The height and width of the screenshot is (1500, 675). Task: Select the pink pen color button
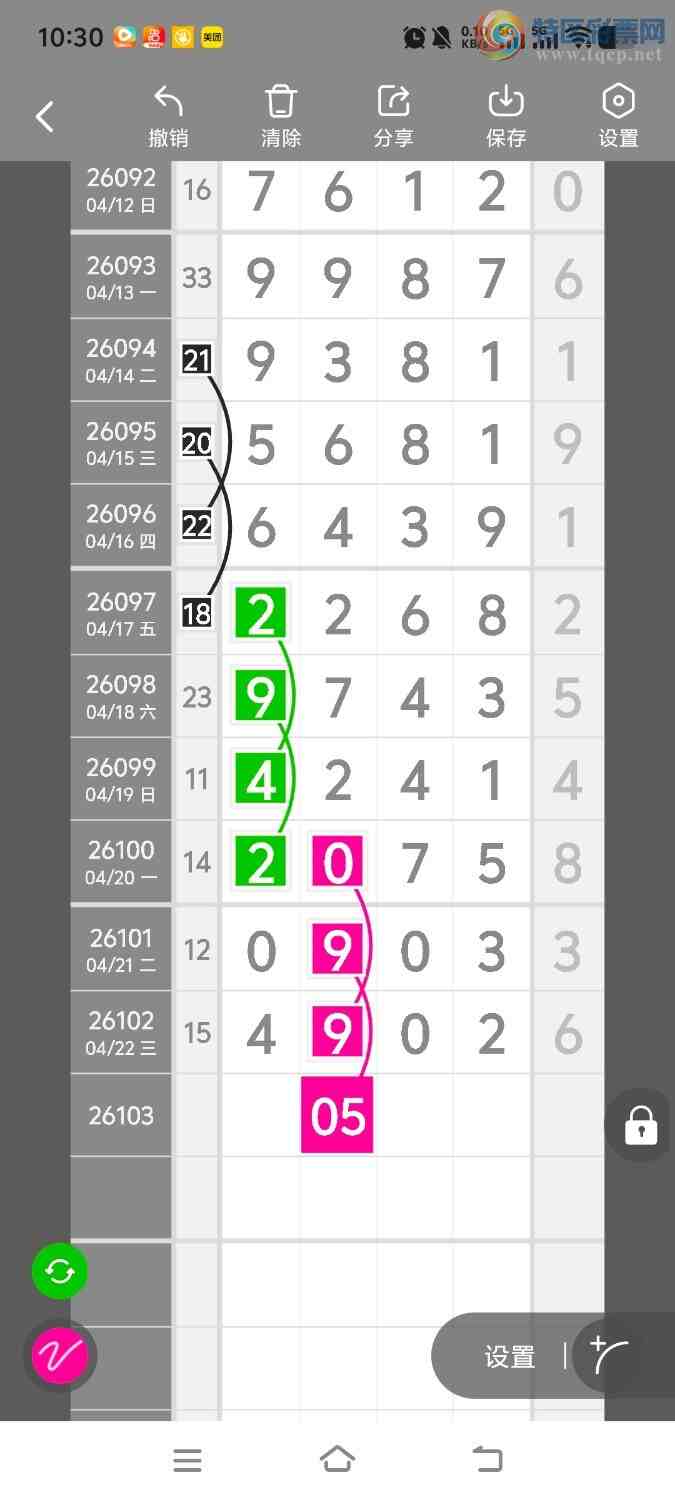pos(60,1356)
